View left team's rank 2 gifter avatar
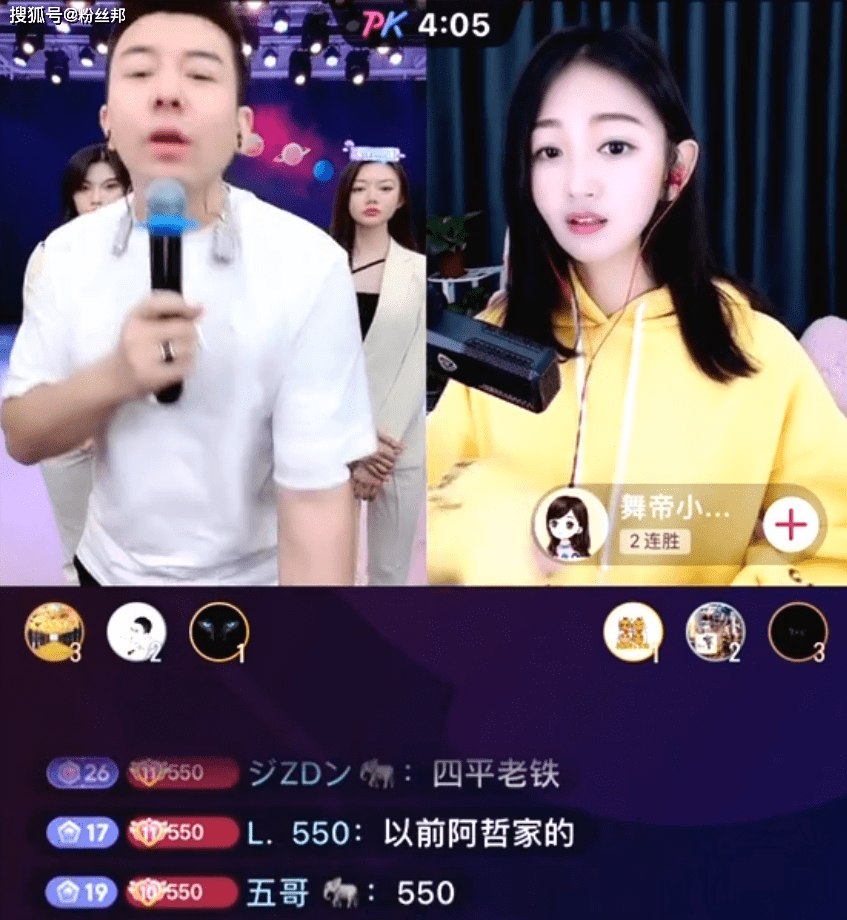847x920 pixels. [x=136, y=631]
